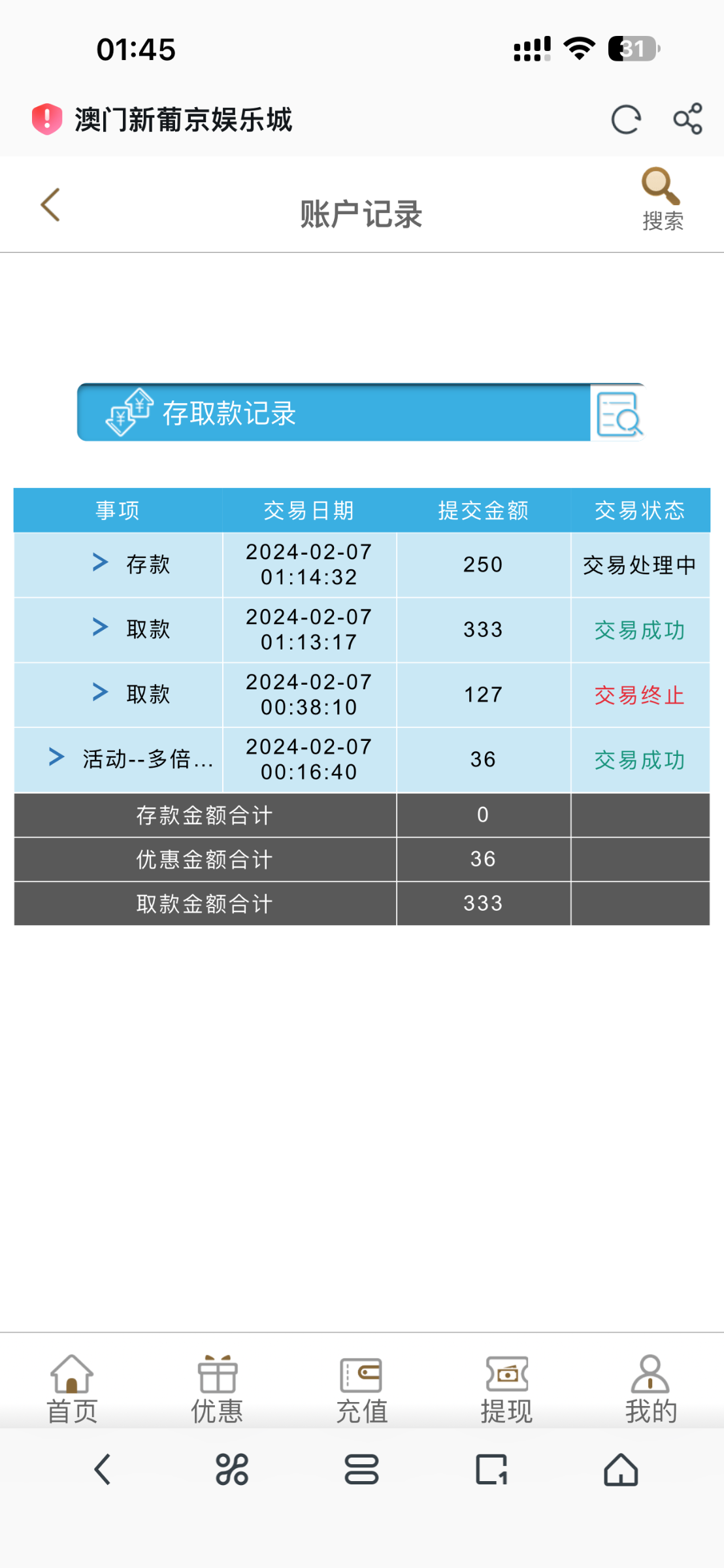Reload the page with refresh icon

(x=625, y=120)
